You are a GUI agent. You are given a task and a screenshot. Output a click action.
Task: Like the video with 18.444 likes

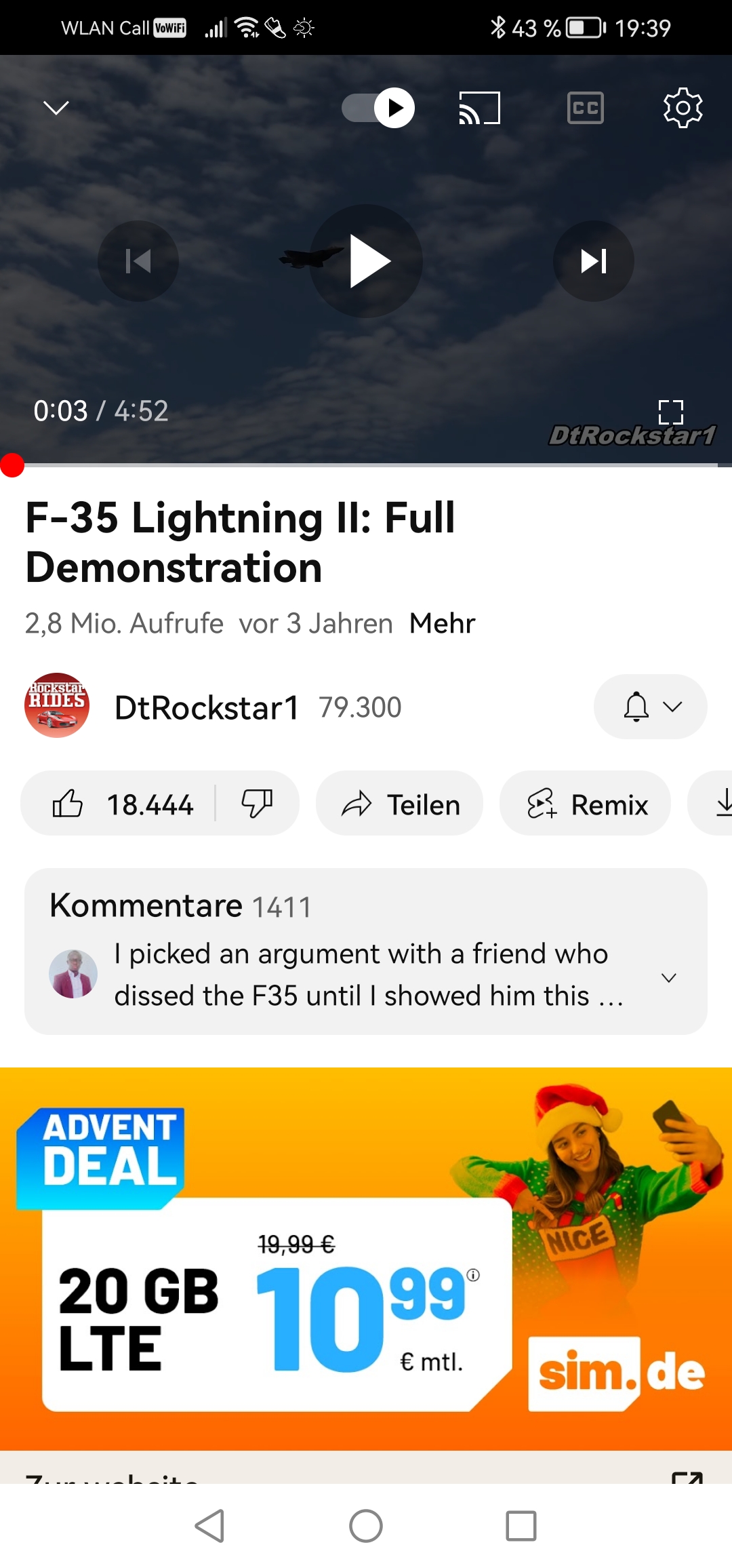[121, 804]
